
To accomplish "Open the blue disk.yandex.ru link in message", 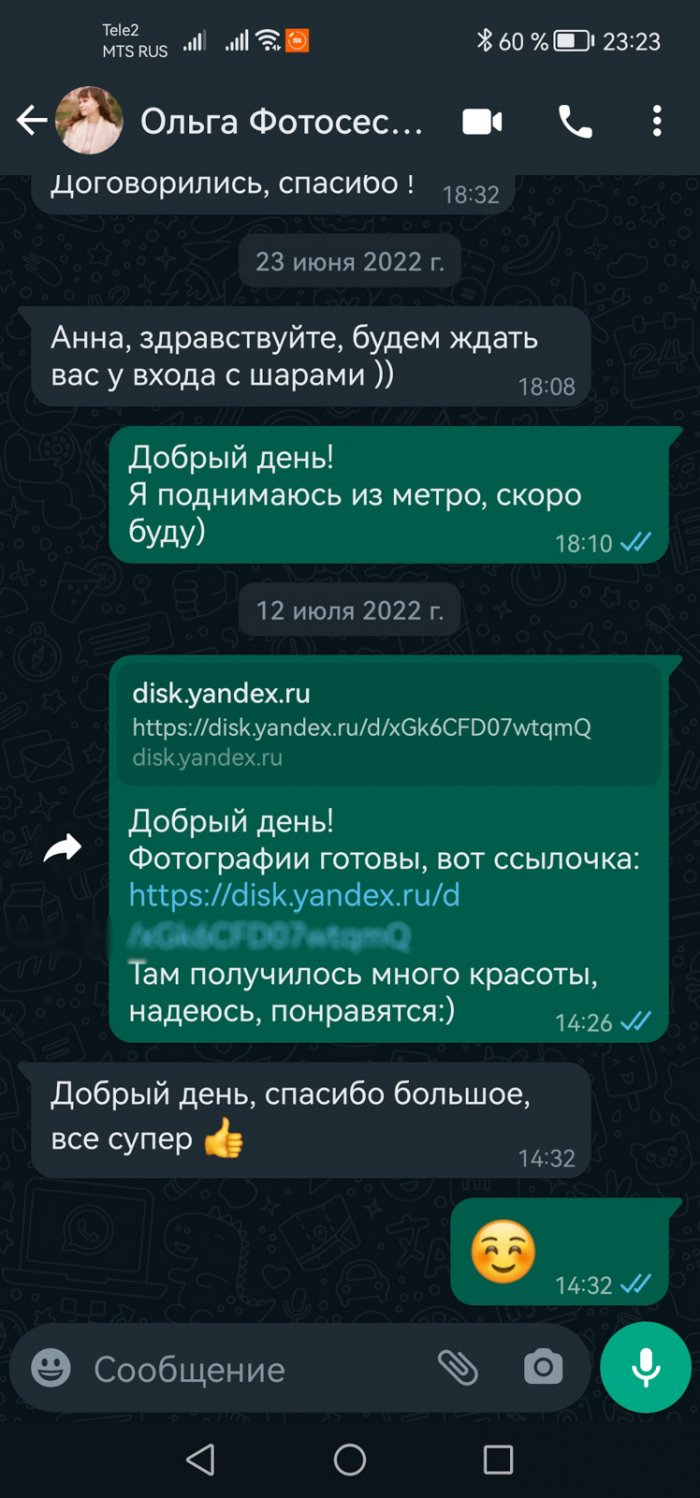I will [294, 894].
